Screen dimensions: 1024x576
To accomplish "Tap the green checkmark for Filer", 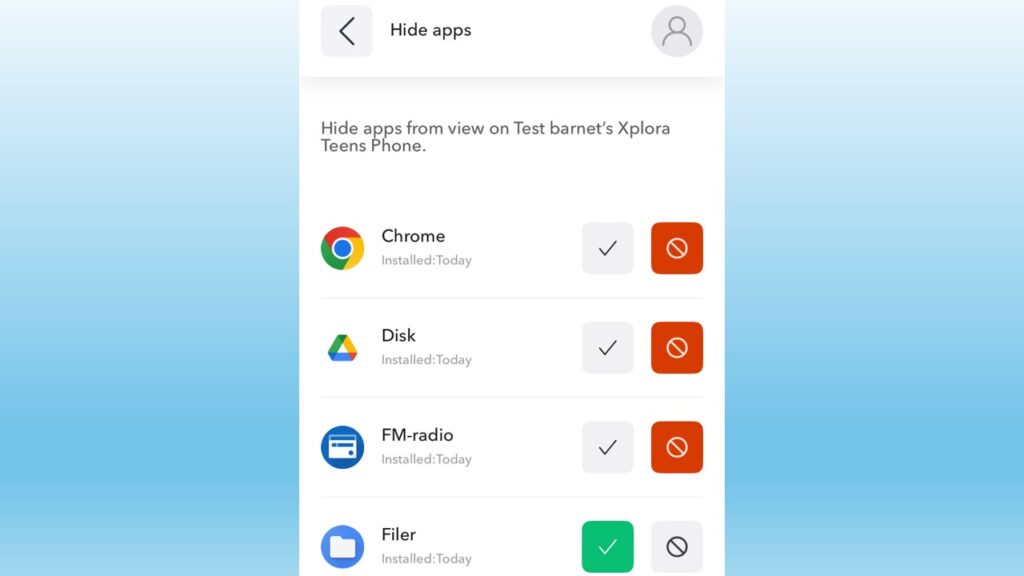I will 607,546.
